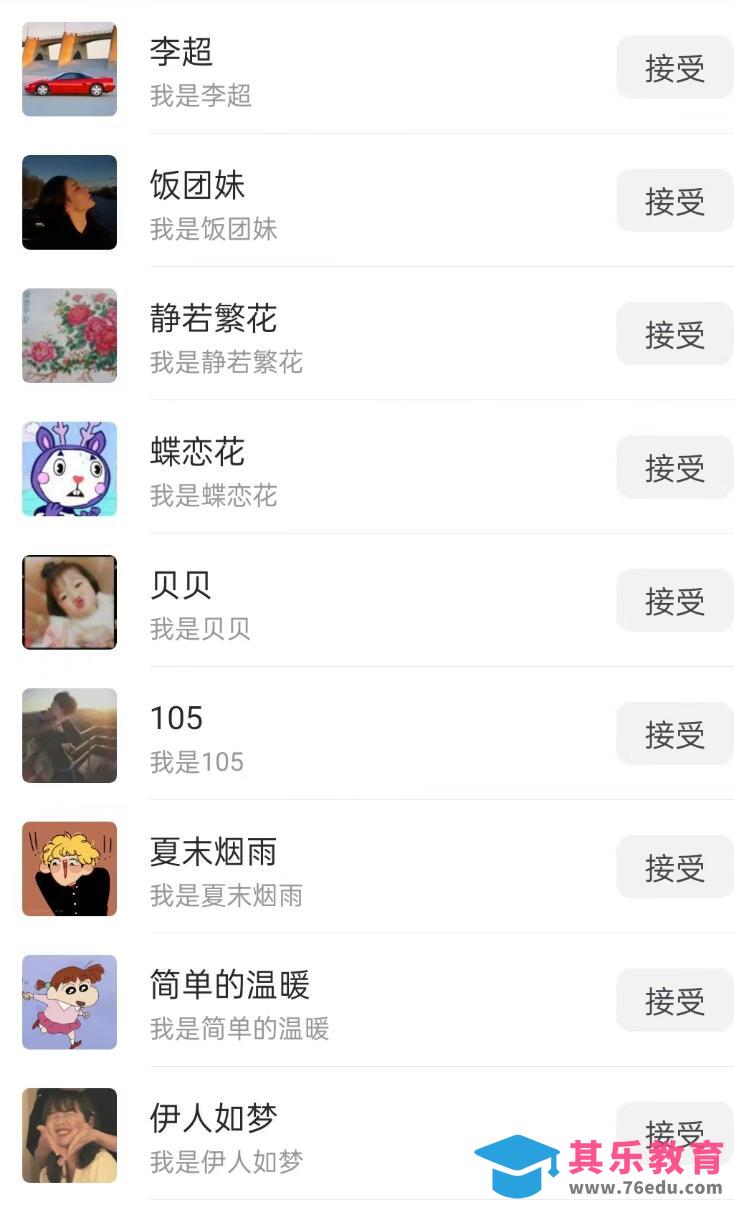
Task: Tap 接受 for 夏末烟雨
Action: [674, 867]
